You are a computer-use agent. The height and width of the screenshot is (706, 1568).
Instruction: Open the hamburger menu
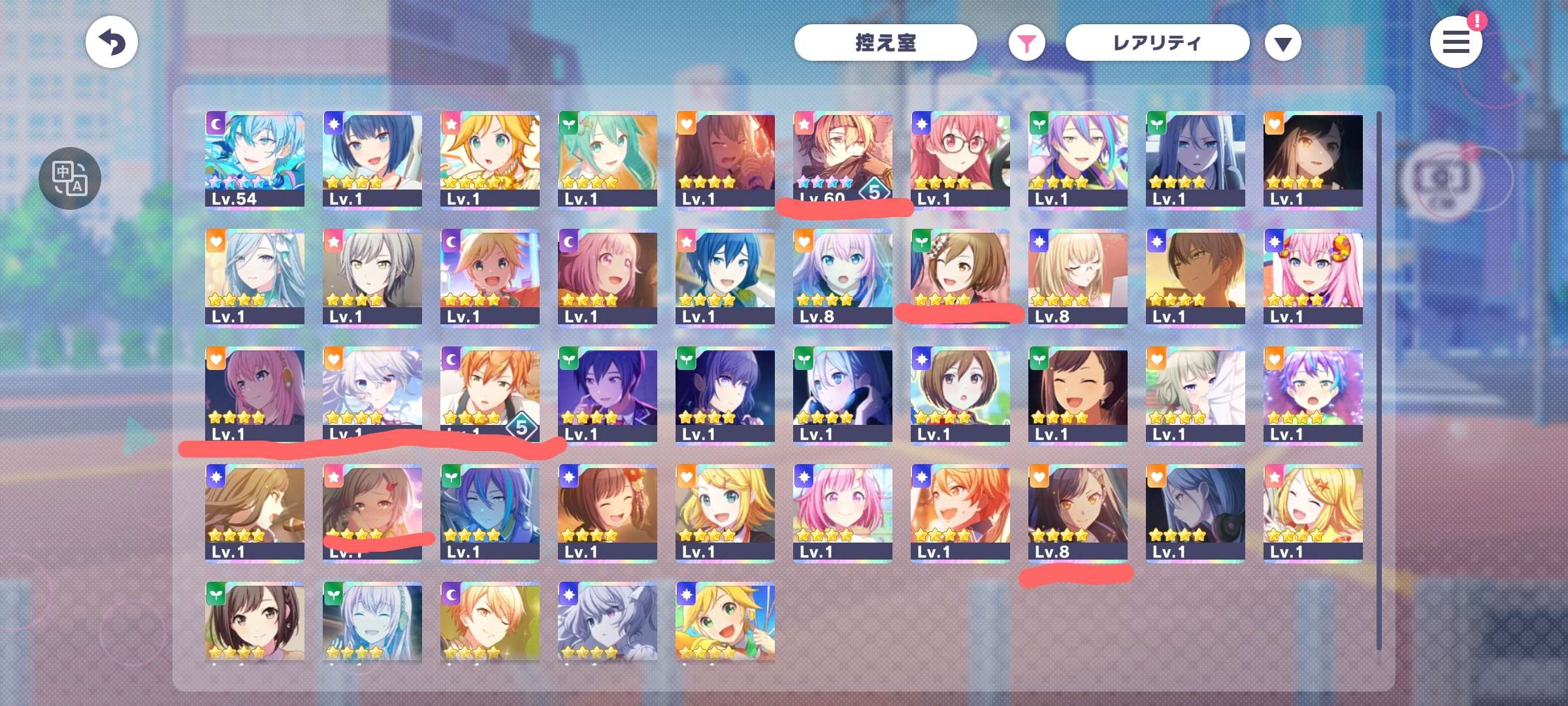coord(1456,43)
